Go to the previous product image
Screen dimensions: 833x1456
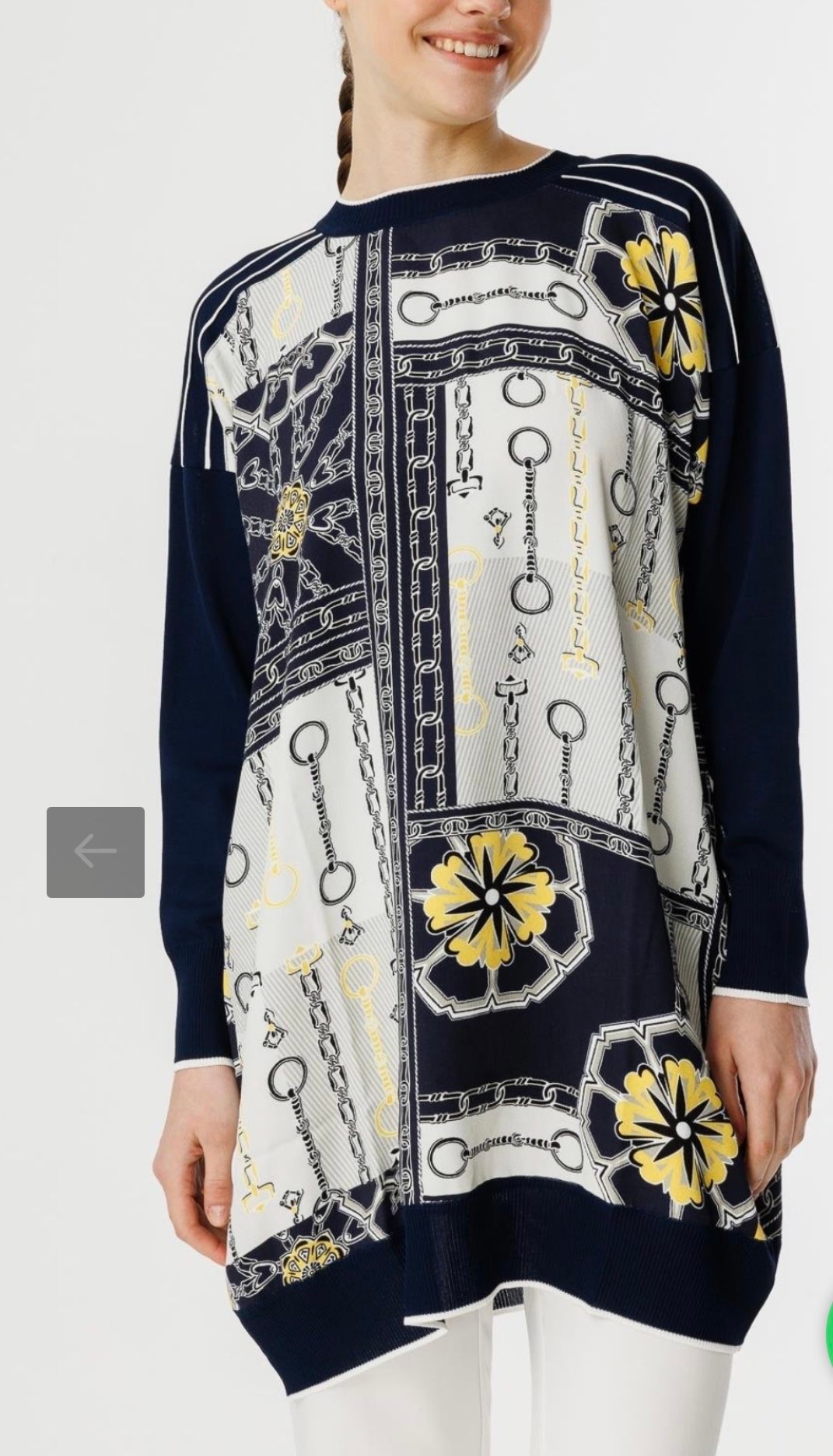95,852
